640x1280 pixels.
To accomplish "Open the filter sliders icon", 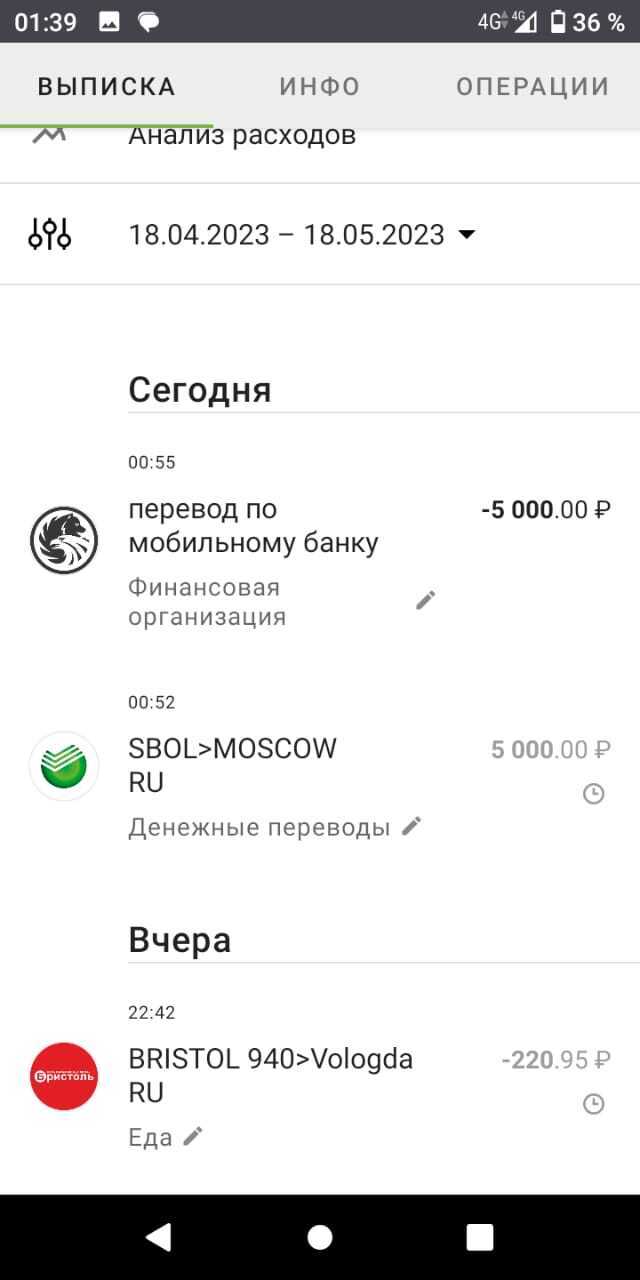I will point(49,234).
